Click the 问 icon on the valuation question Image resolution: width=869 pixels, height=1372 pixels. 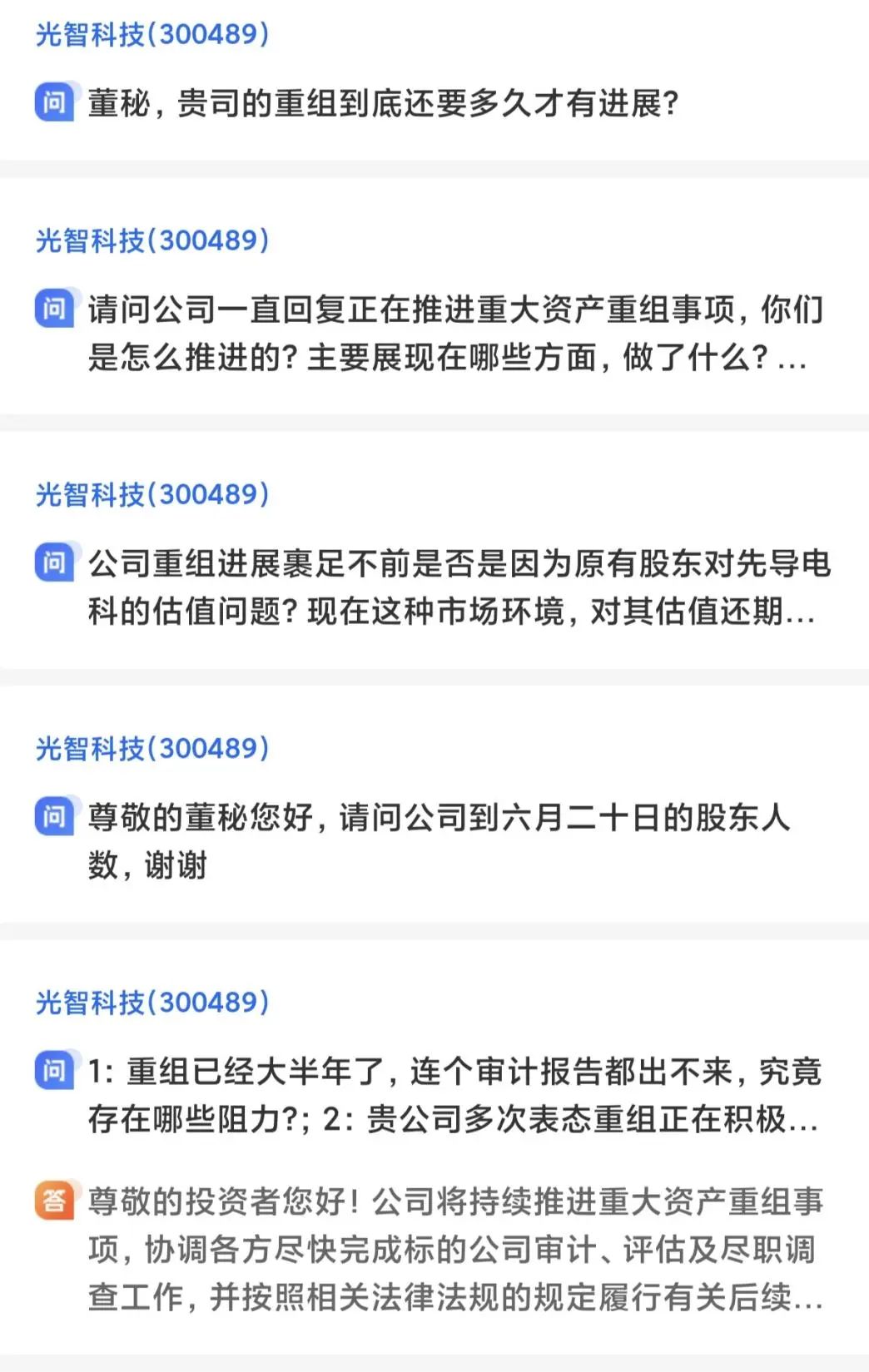[56, 562]
